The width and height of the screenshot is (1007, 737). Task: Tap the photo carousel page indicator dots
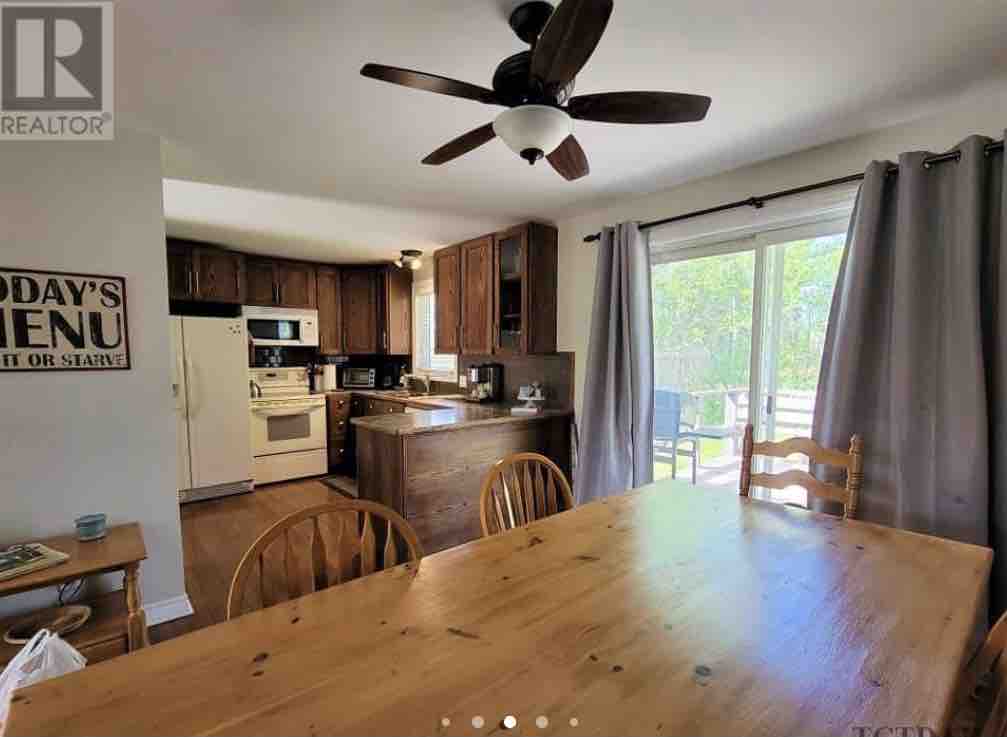tap(510, 721)
